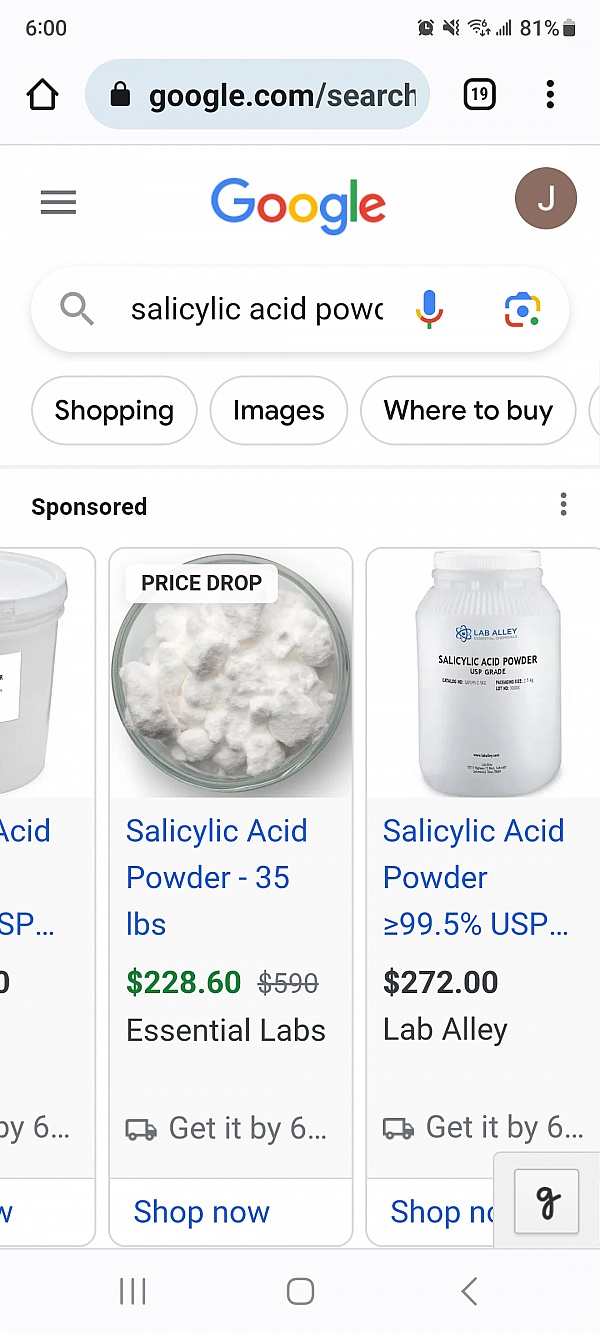Edit the salicylic acid search query

click(256, 309)
